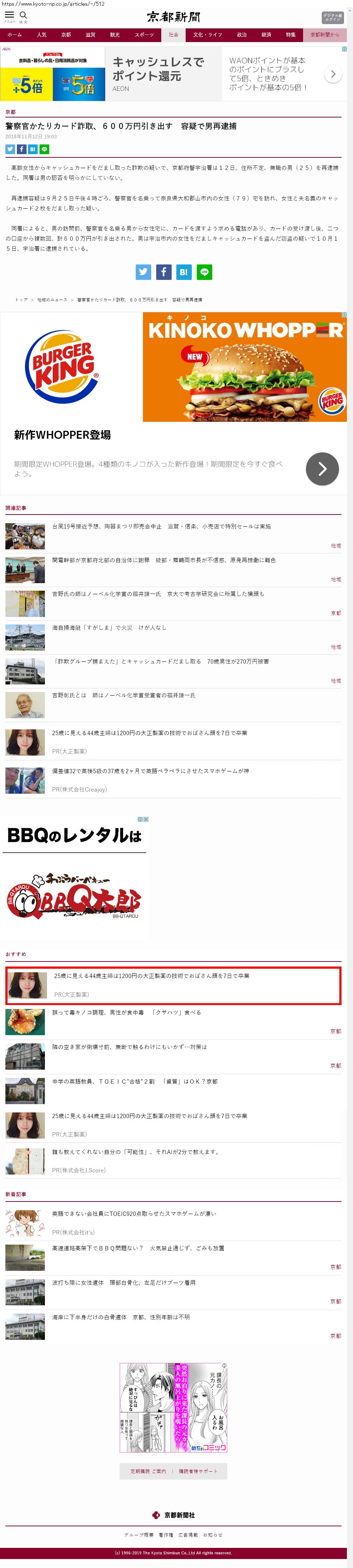Close the BBQ太郎 advertisement
Image resolution: width=353 pixels, height=1568 pixels.
click(x=145, y=819)
